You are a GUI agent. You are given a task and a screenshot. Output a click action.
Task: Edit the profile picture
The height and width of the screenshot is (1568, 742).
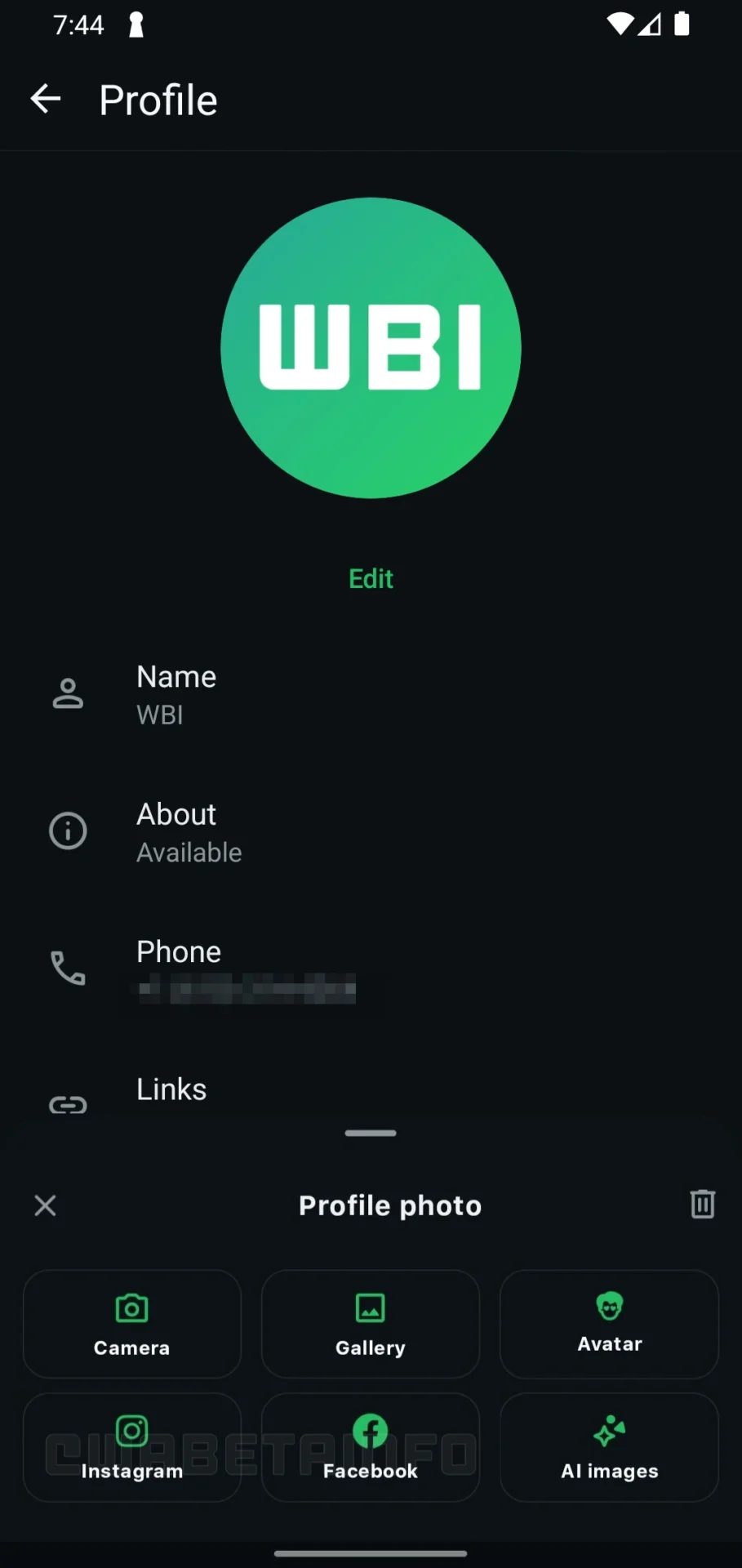(370, 578)
